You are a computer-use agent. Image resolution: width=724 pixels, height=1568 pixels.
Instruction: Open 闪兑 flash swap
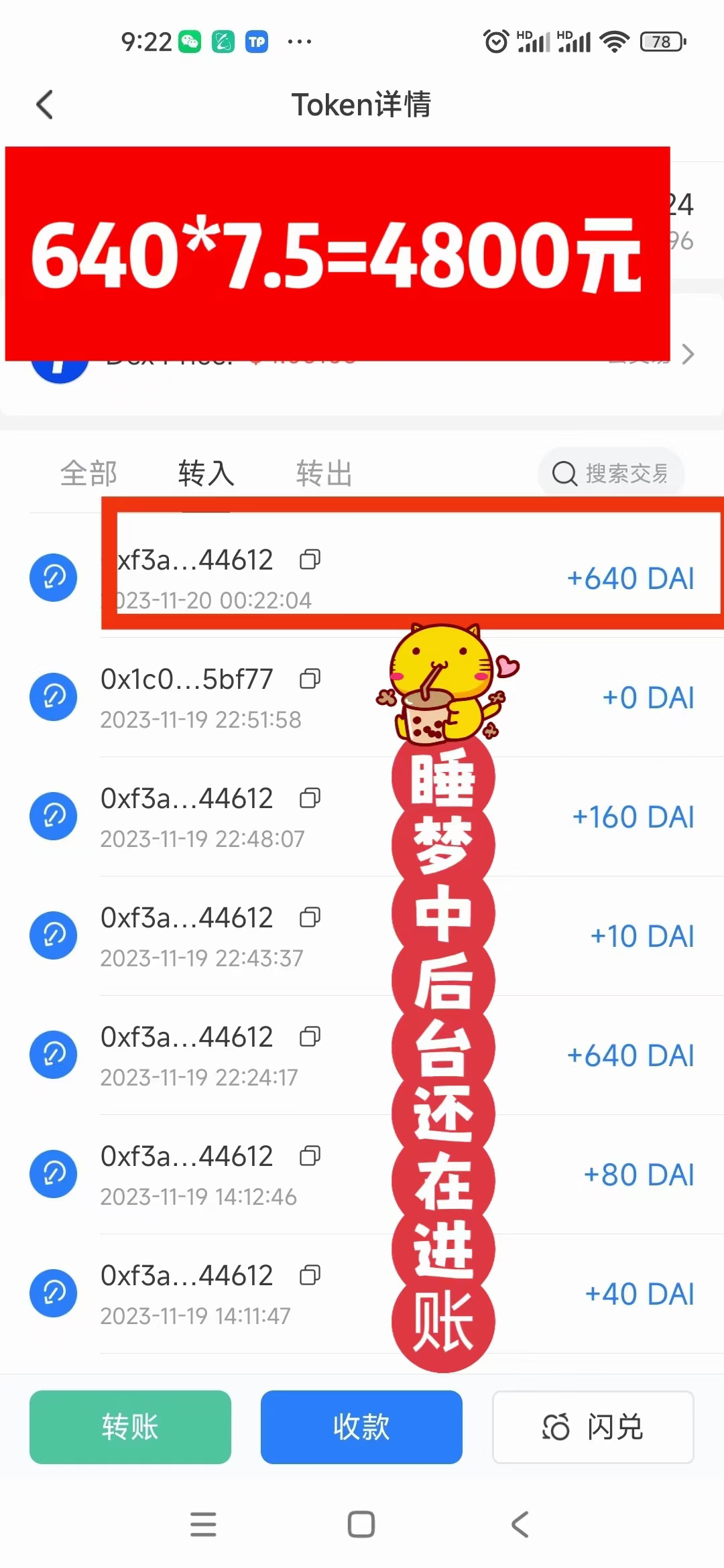[x=593, y=1427]
